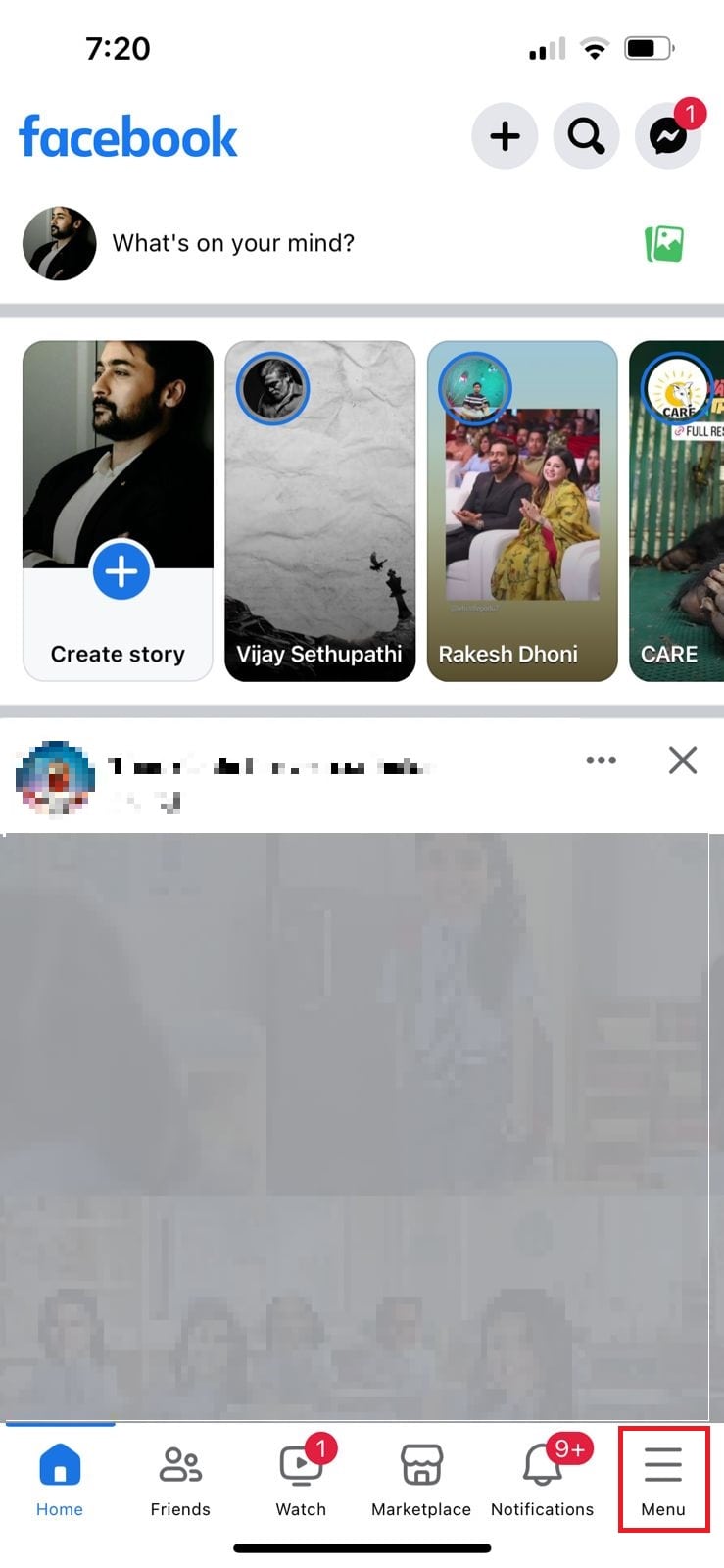
Task: Select the Home icon
Action: (x=59, y=1465)
